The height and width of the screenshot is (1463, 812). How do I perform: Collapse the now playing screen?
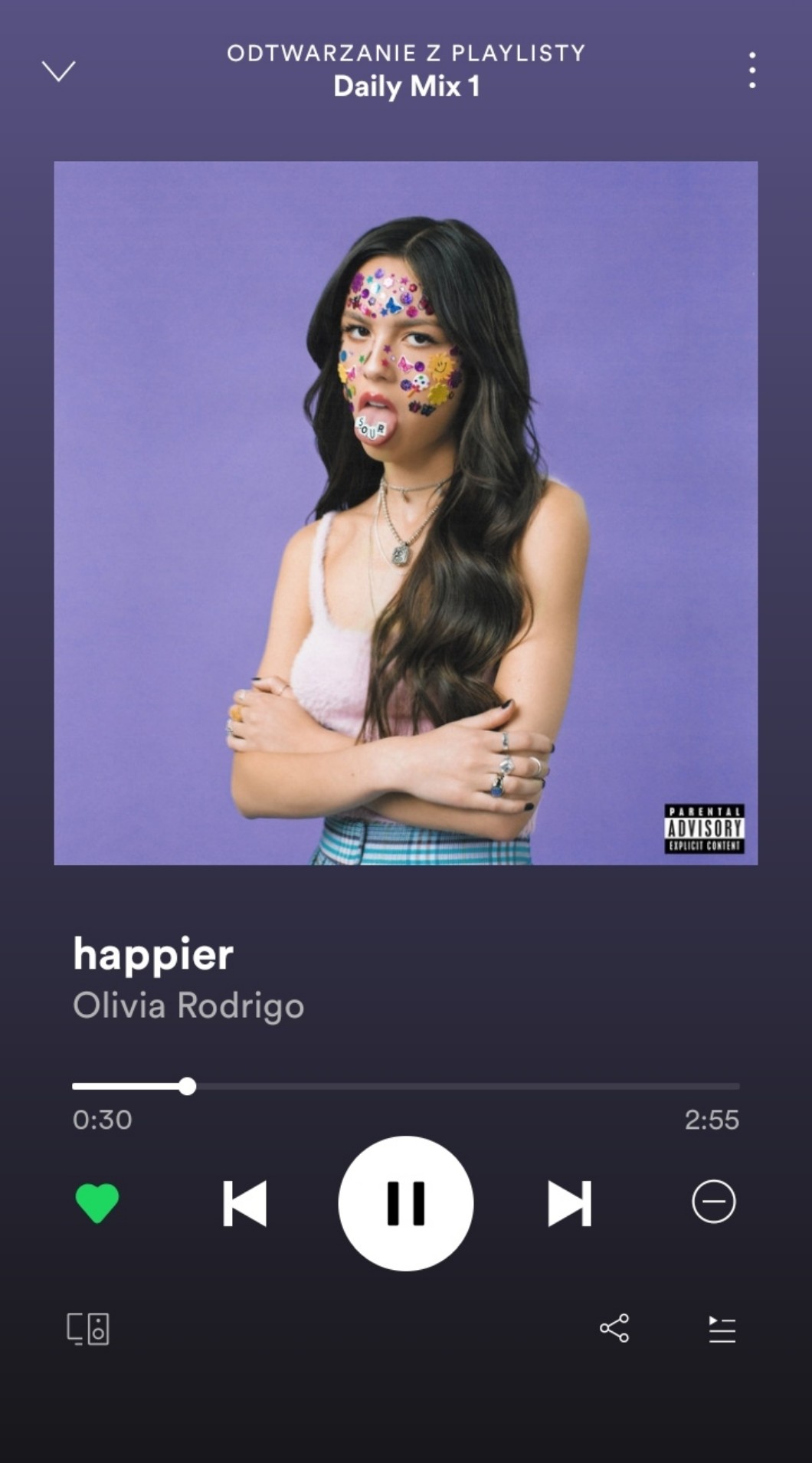tap(58, 71)
